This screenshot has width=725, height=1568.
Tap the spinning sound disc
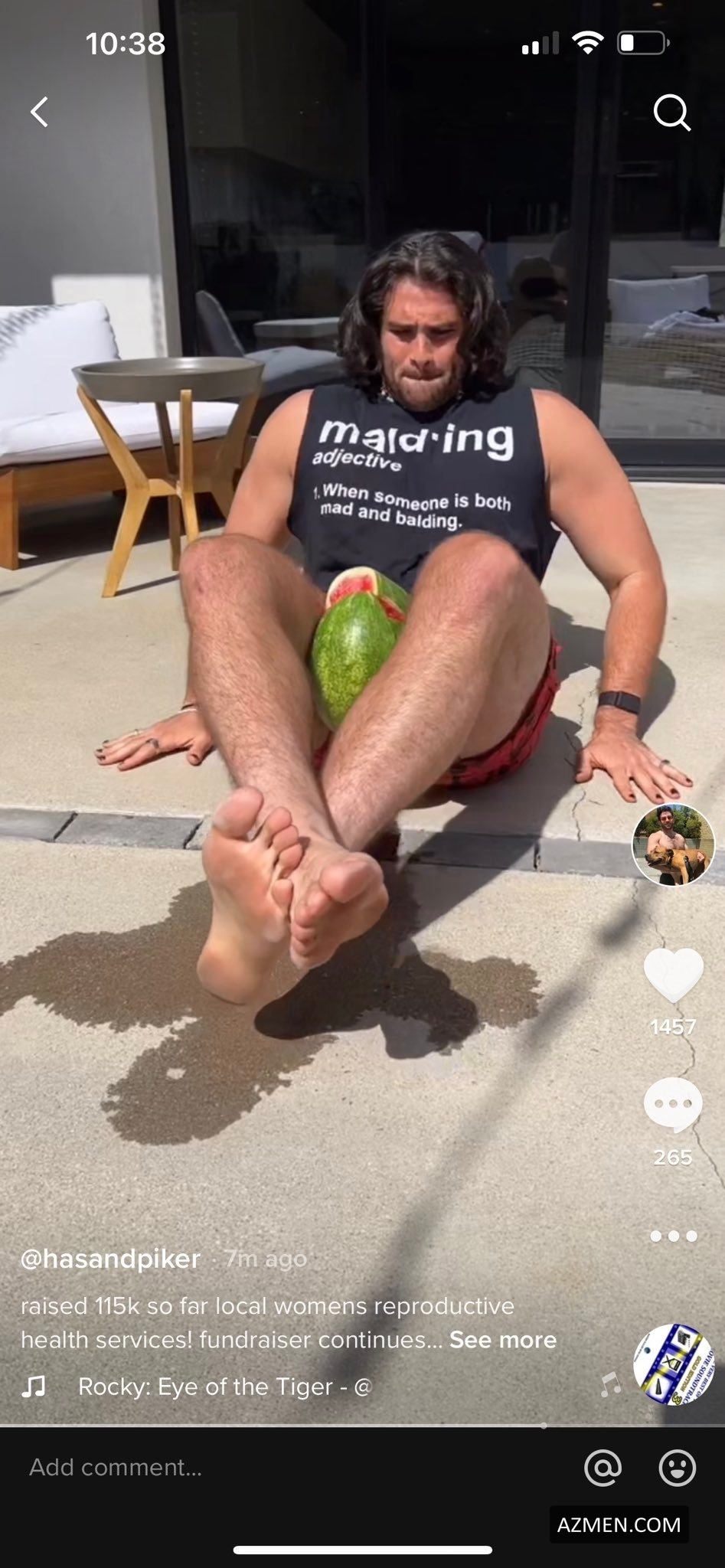coord(673,1364)
